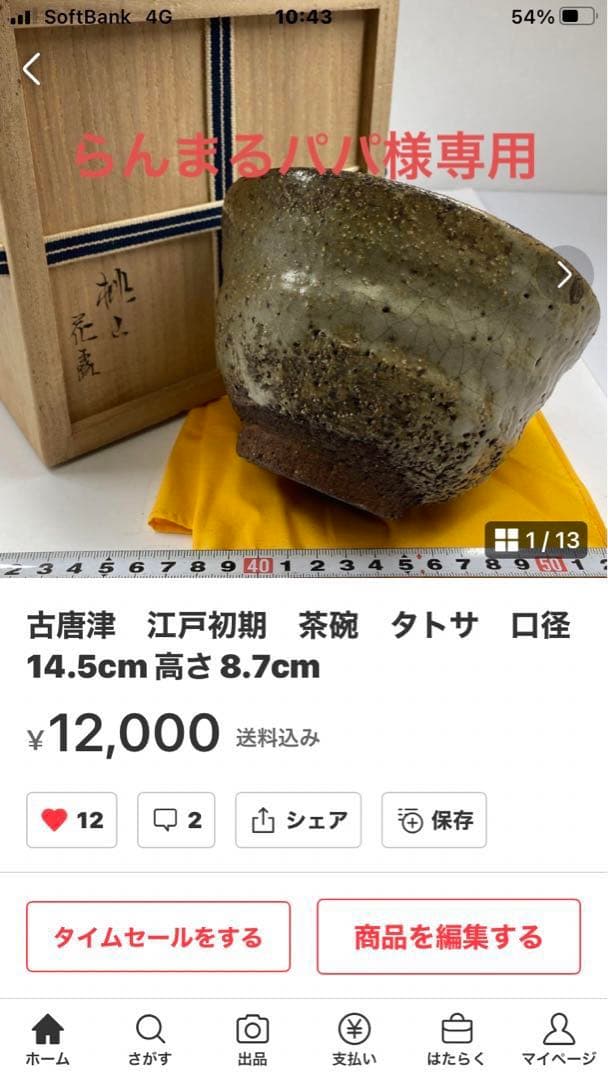
Task: Edit the listing via 商品を編集する
Action: (448, 937)
